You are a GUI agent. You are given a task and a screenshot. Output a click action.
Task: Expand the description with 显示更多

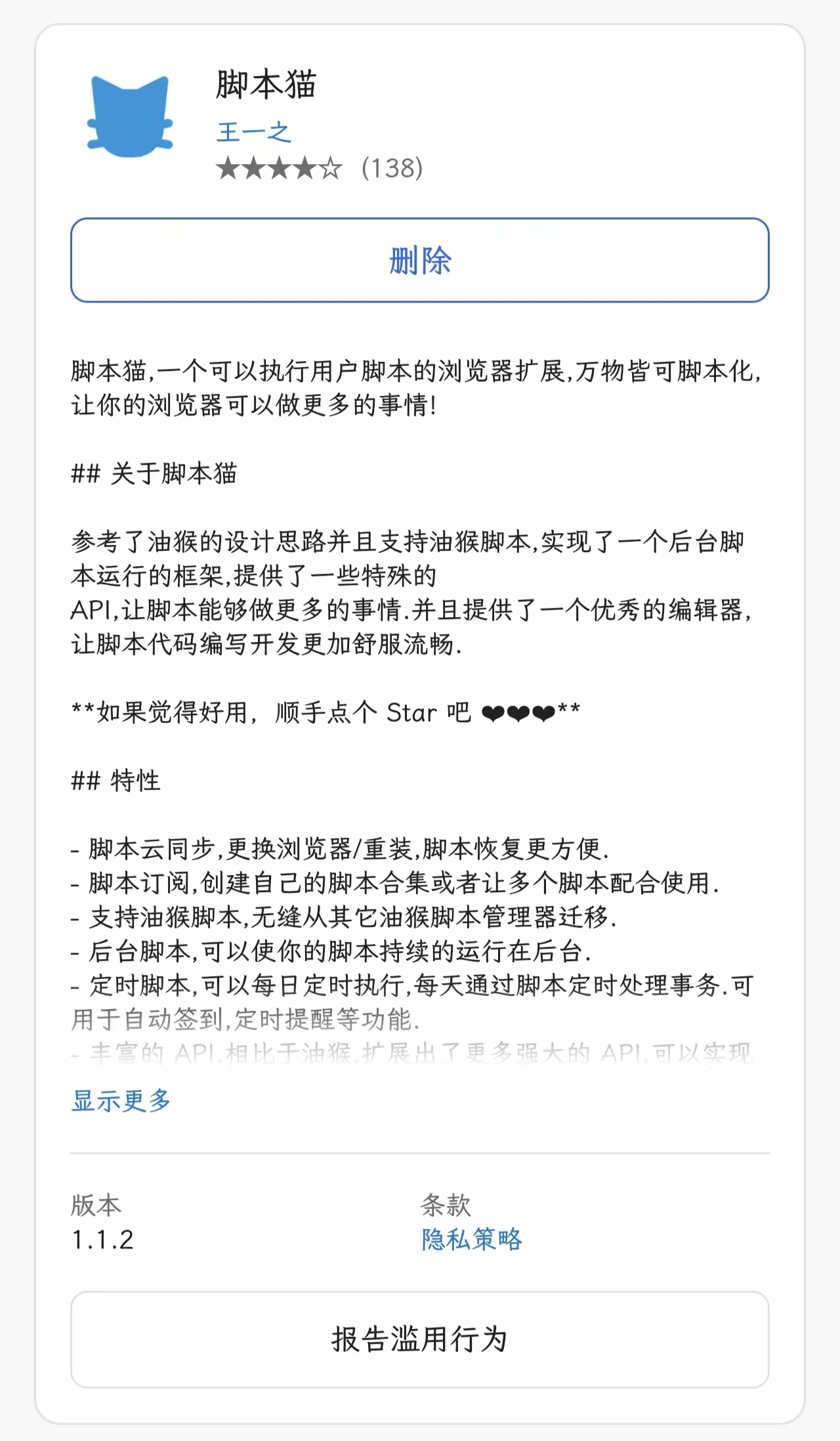[121, 1100]
